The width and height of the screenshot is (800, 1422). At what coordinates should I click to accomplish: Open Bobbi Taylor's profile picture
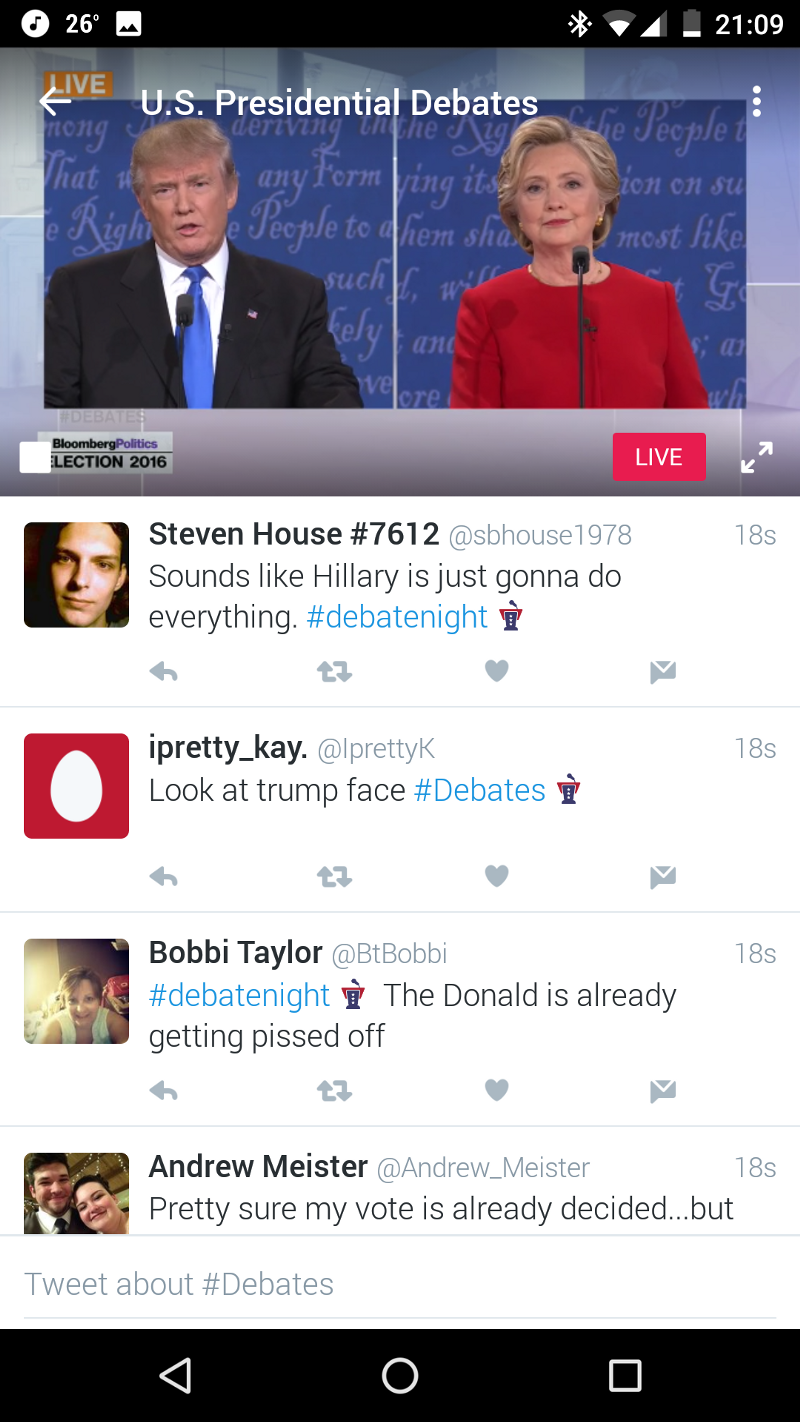[77, 991]
